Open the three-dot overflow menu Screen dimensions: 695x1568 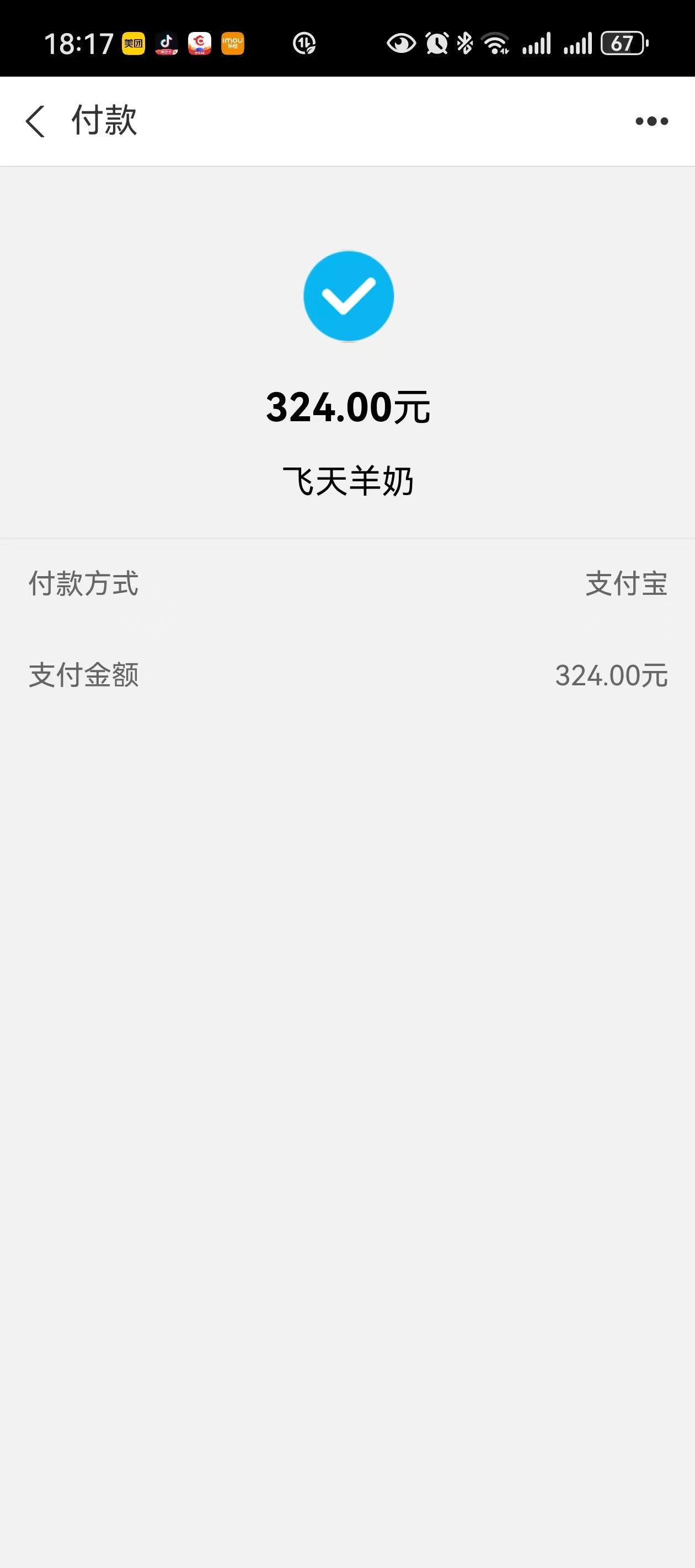(651, 121)
